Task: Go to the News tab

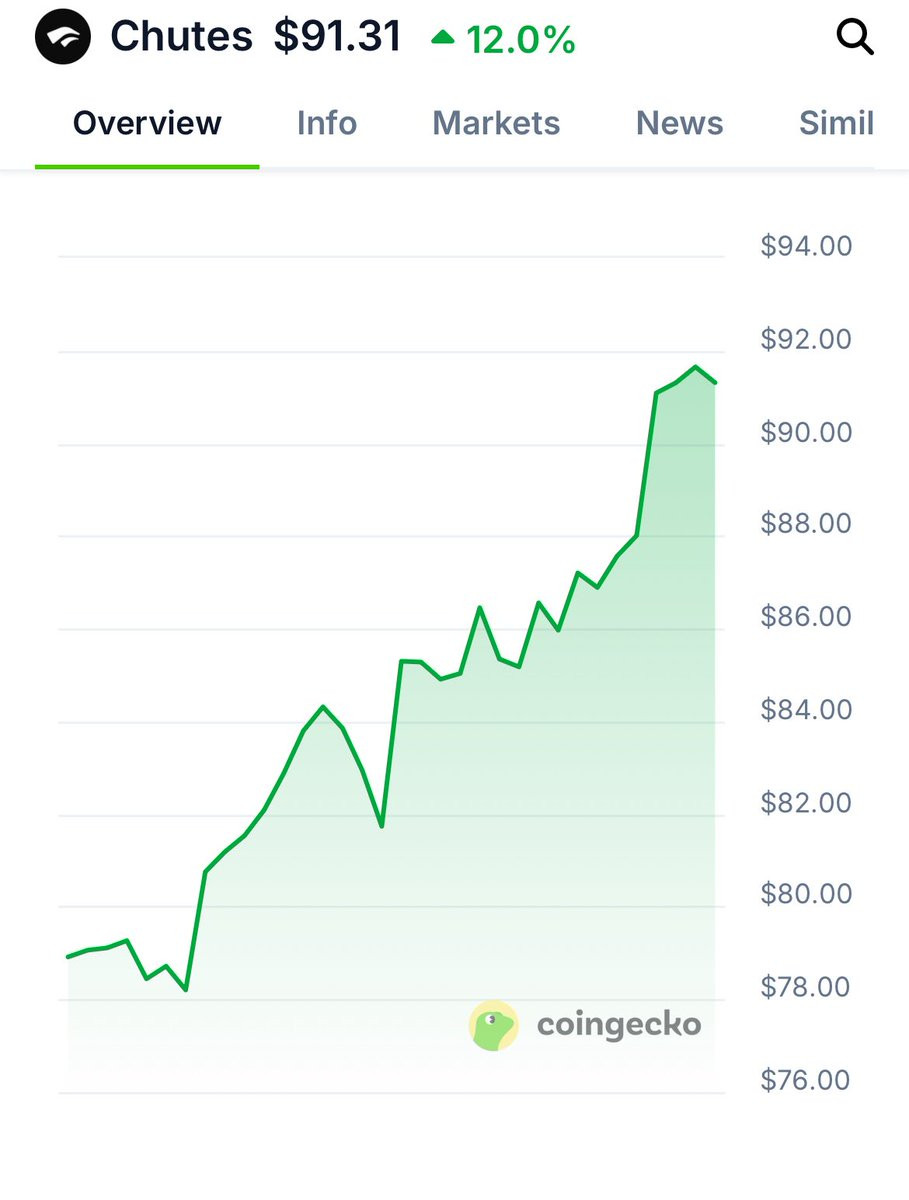Action: [x=680, y=123]
